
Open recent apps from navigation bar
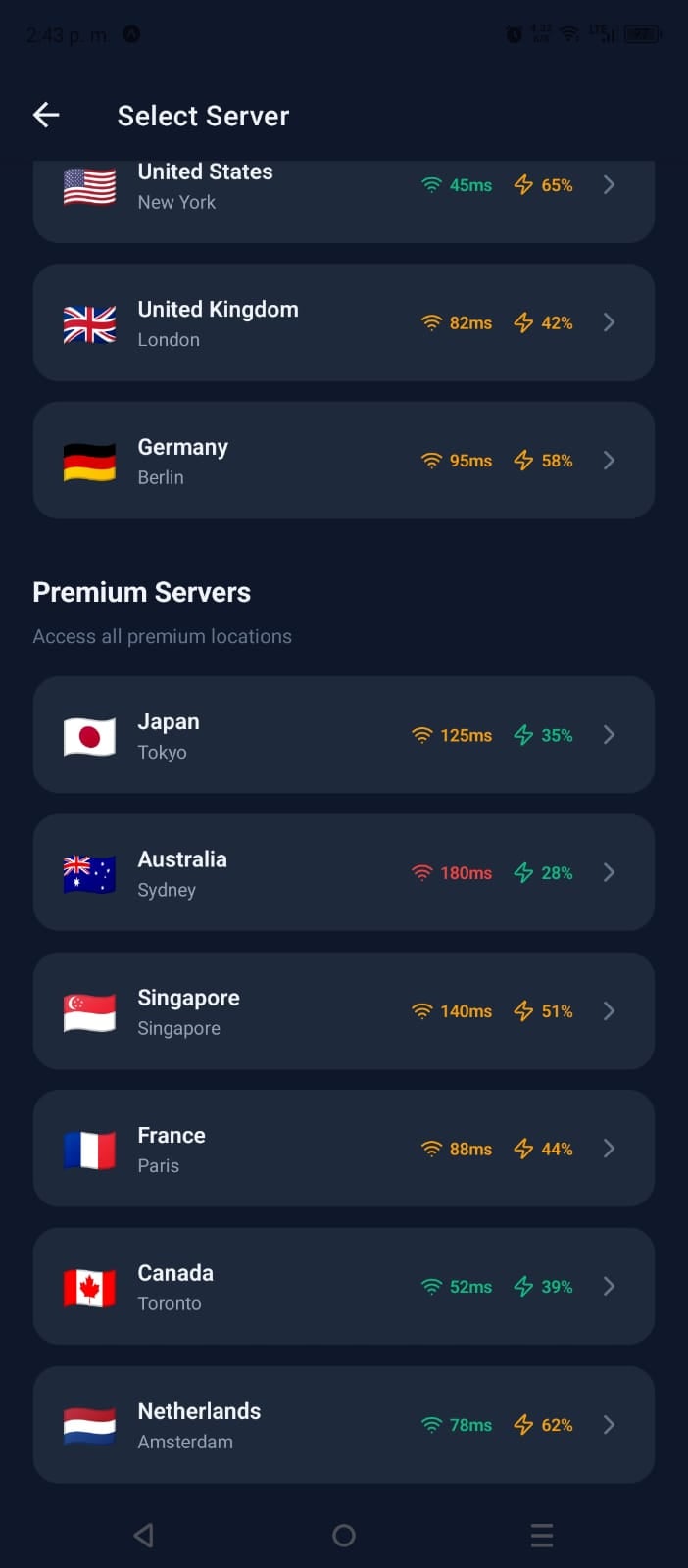542,1536
